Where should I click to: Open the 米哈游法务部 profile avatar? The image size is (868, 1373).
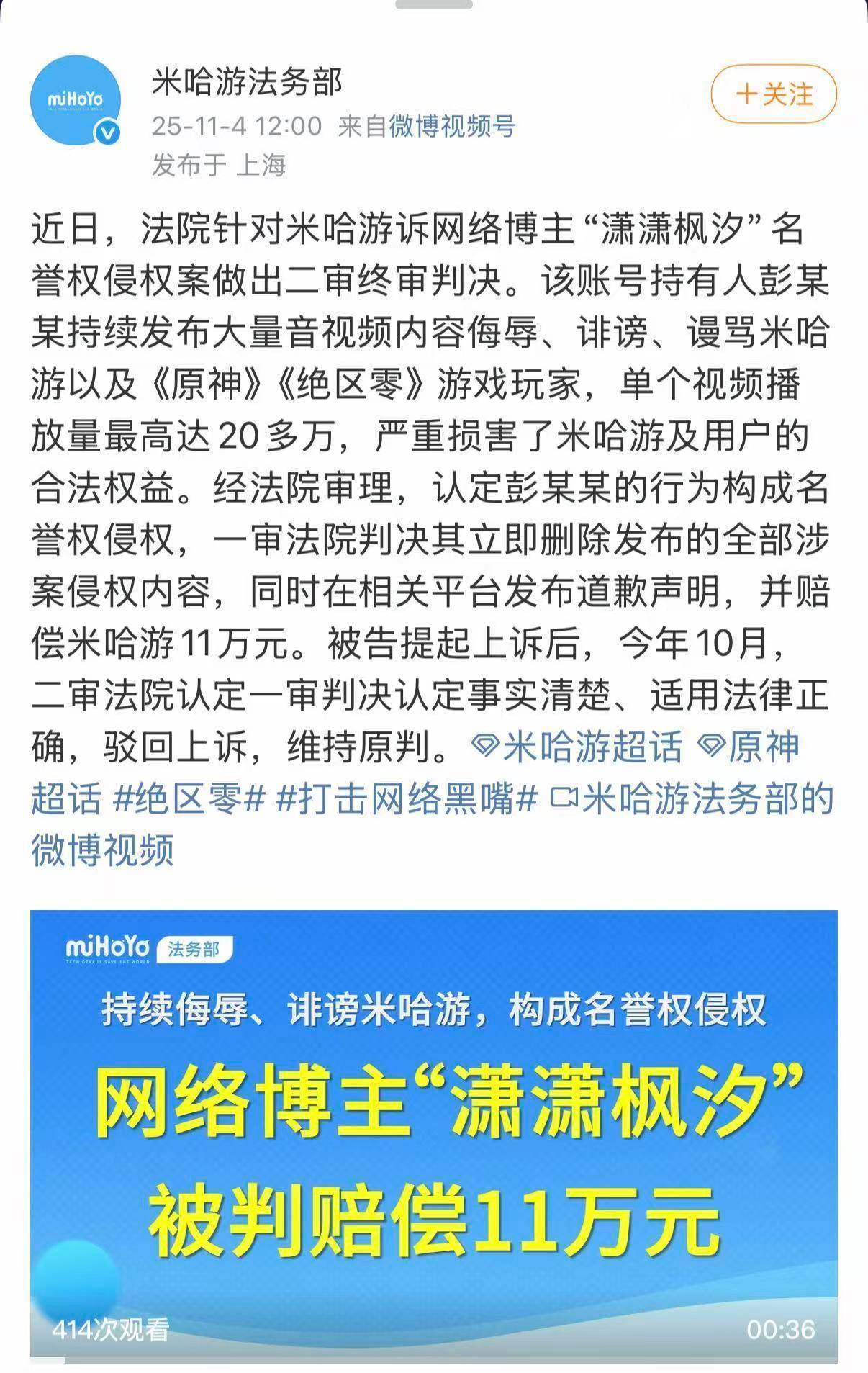76,99
